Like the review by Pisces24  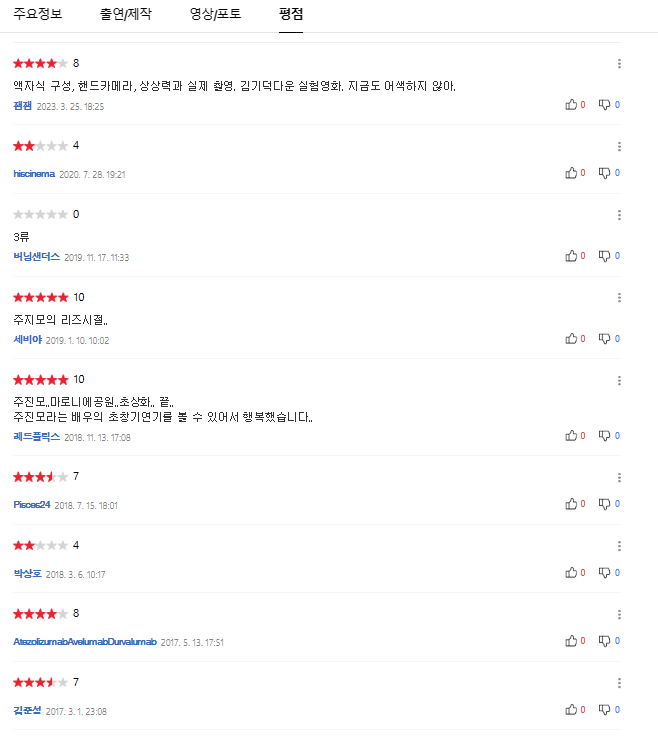pyautogui.click(x=572, y=503)
